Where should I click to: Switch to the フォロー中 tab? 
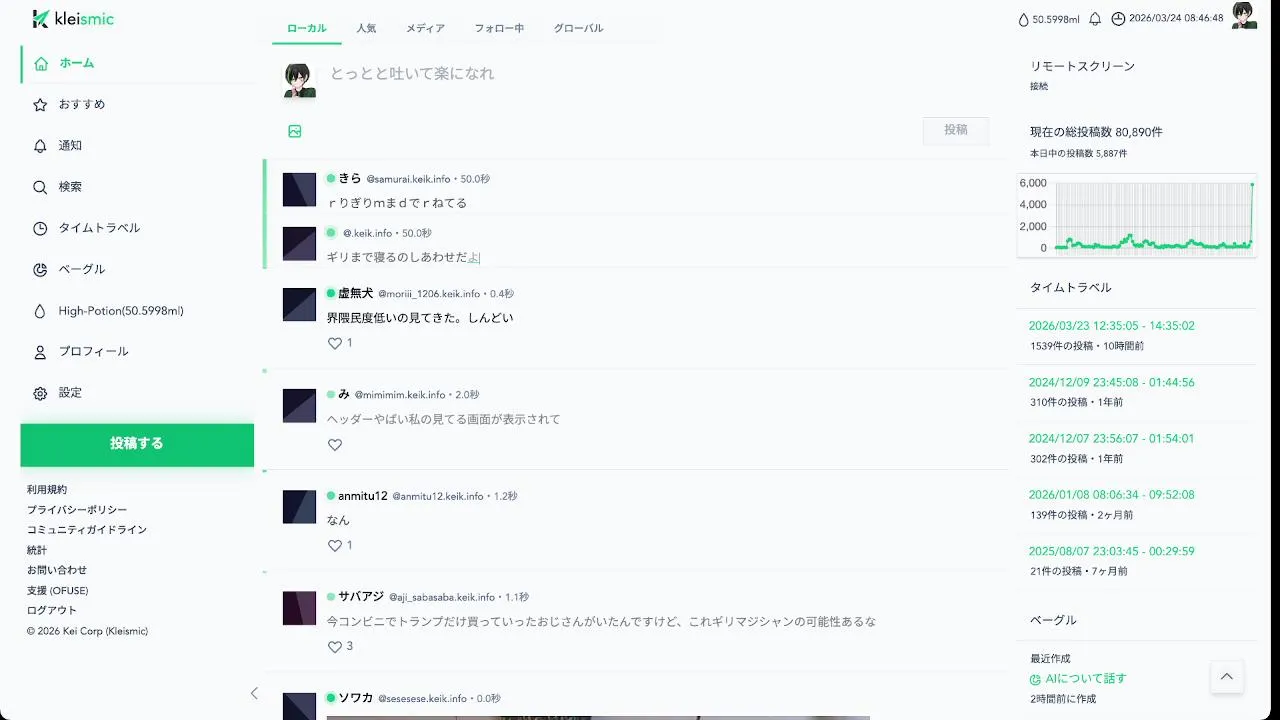pyautogui.click(x=499, y=28)
